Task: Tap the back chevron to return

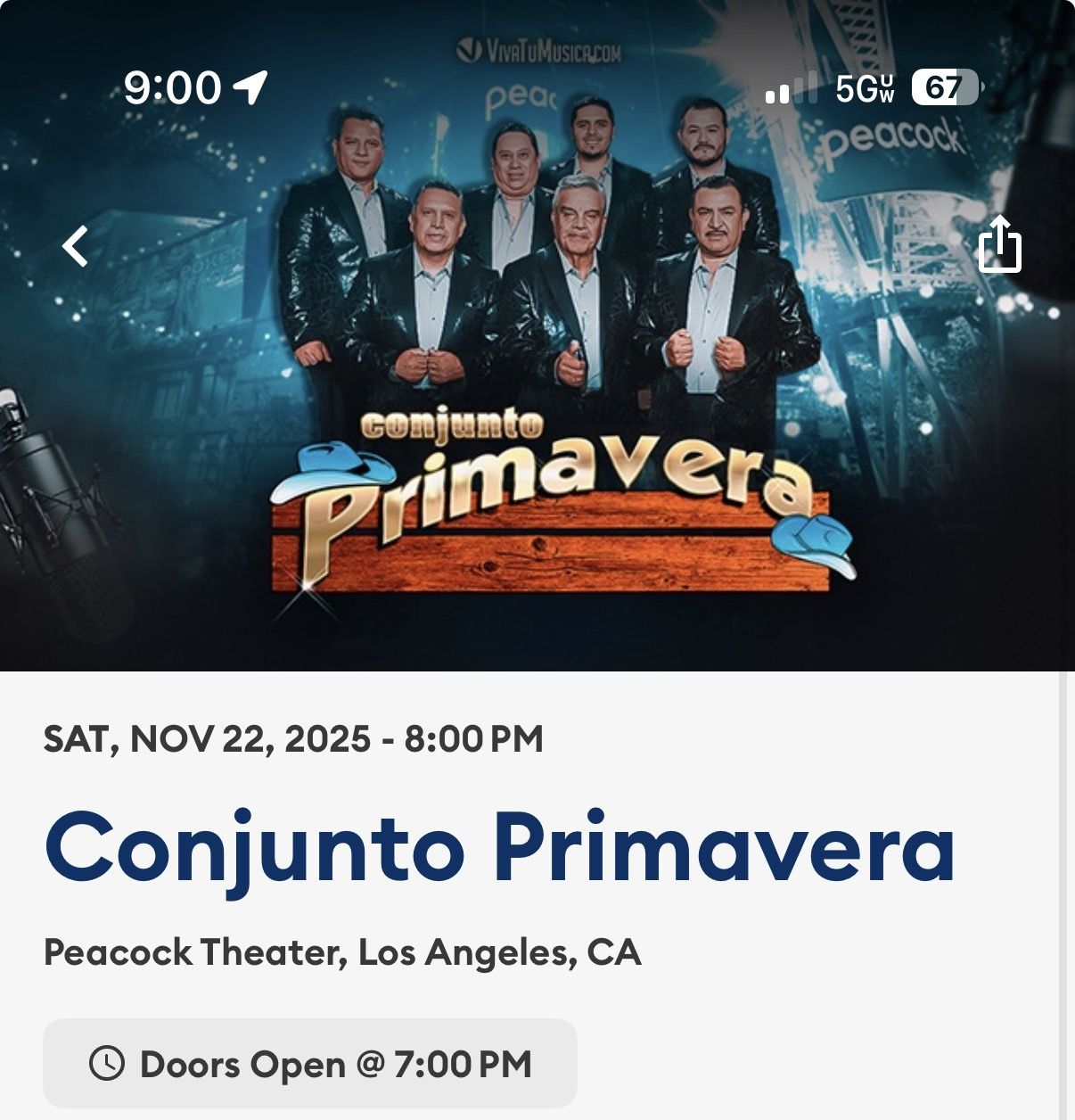Action: click(75, 248)
